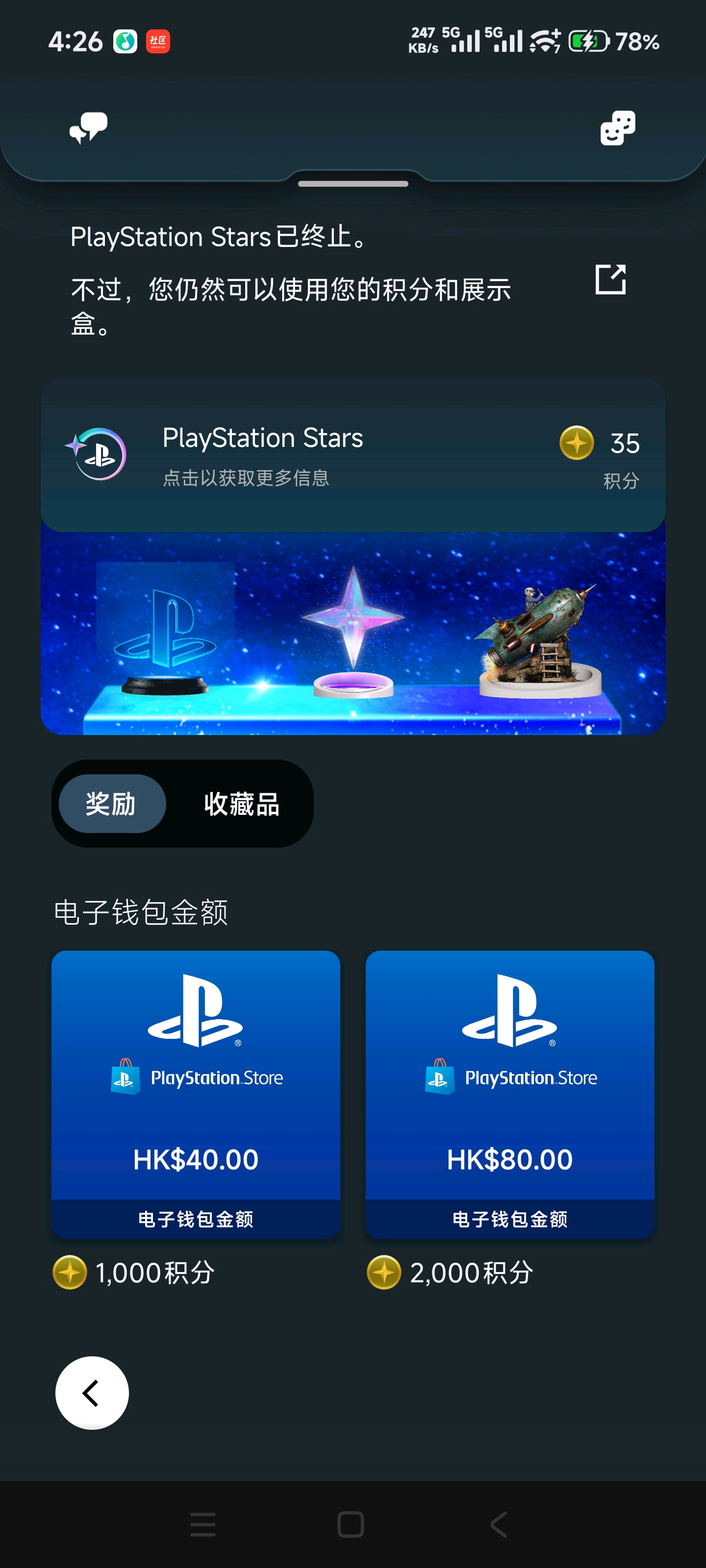Open the chat bubbles icon

[x=88, y=127]
